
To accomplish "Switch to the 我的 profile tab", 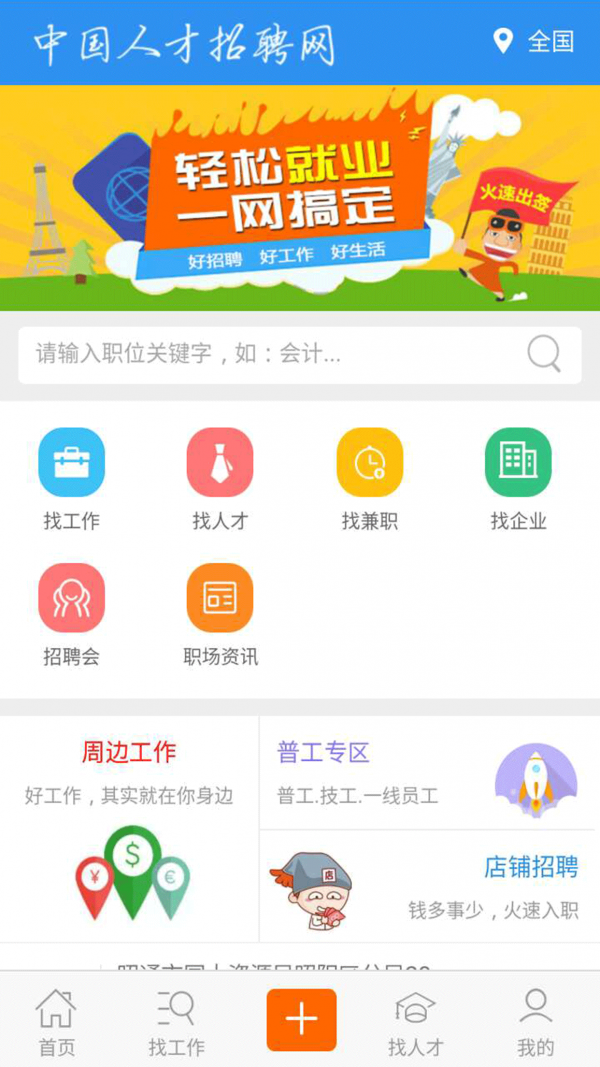I will click(536, 1021).
